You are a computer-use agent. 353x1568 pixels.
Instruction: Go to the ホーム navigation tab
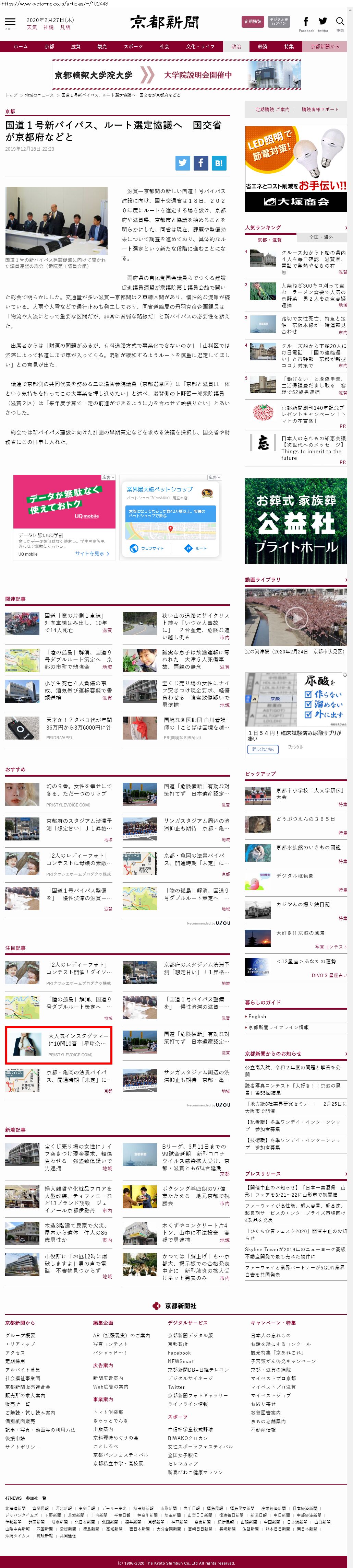[20, 46]
